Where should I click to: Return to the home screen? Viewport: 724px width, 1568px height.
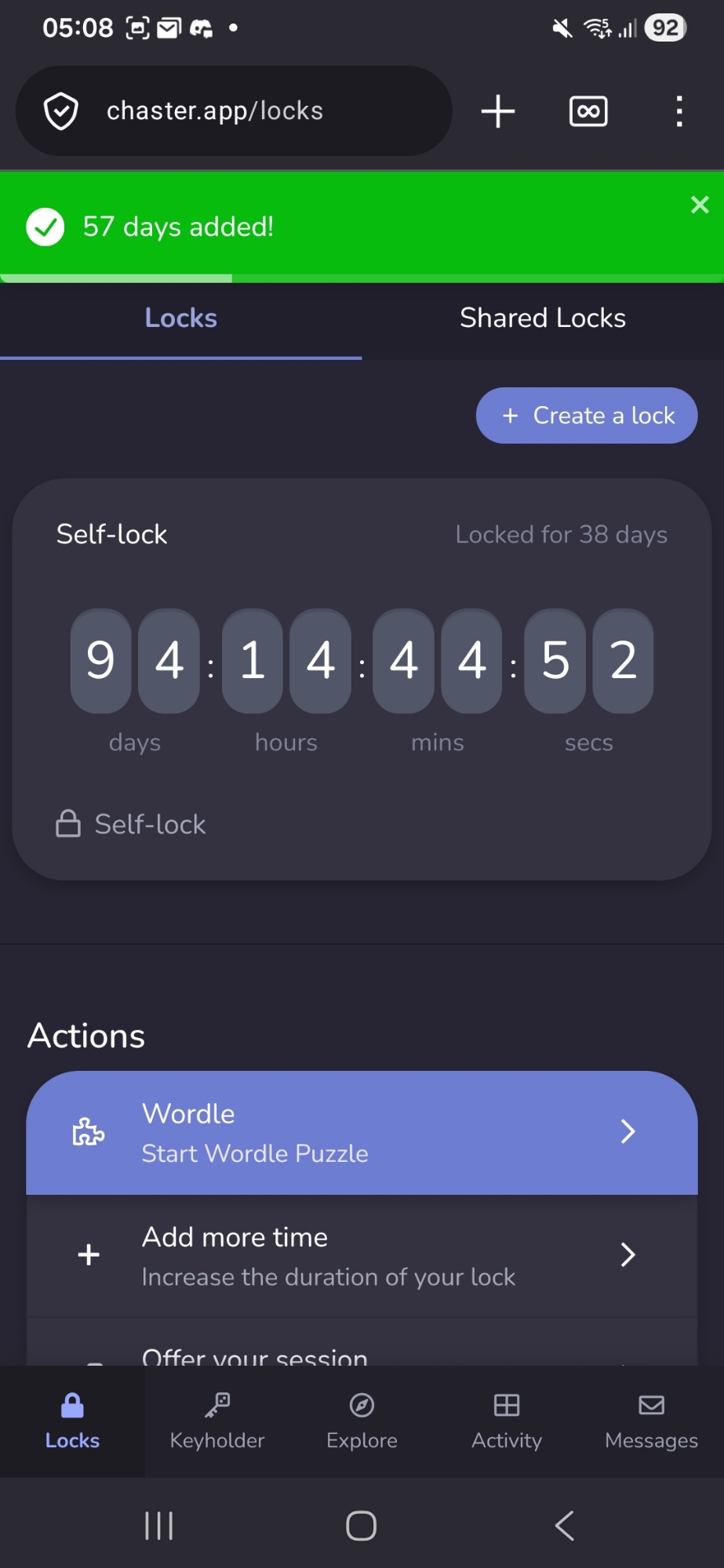pyautogui.click(x=362, y=1526)
